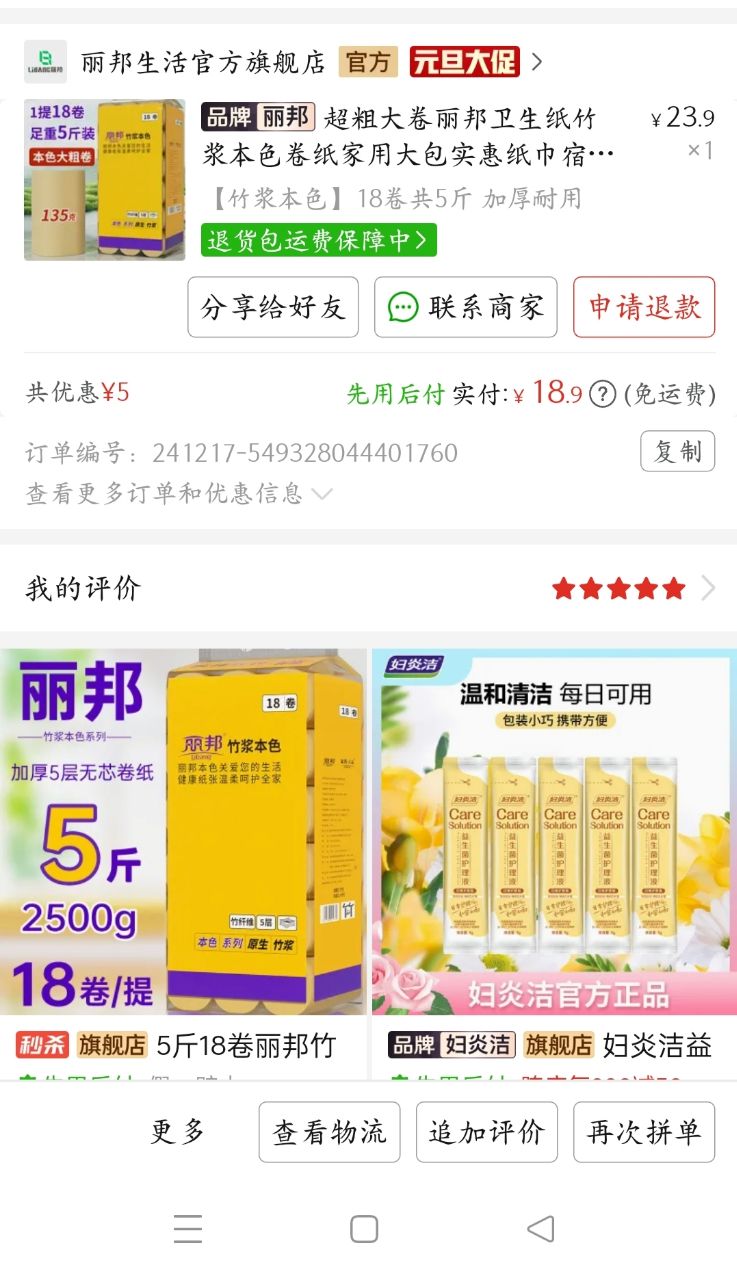Apply for a refund with 申请退款
Image resolution: width=737 pixels, height=1280 pixels.
(644, 307)
